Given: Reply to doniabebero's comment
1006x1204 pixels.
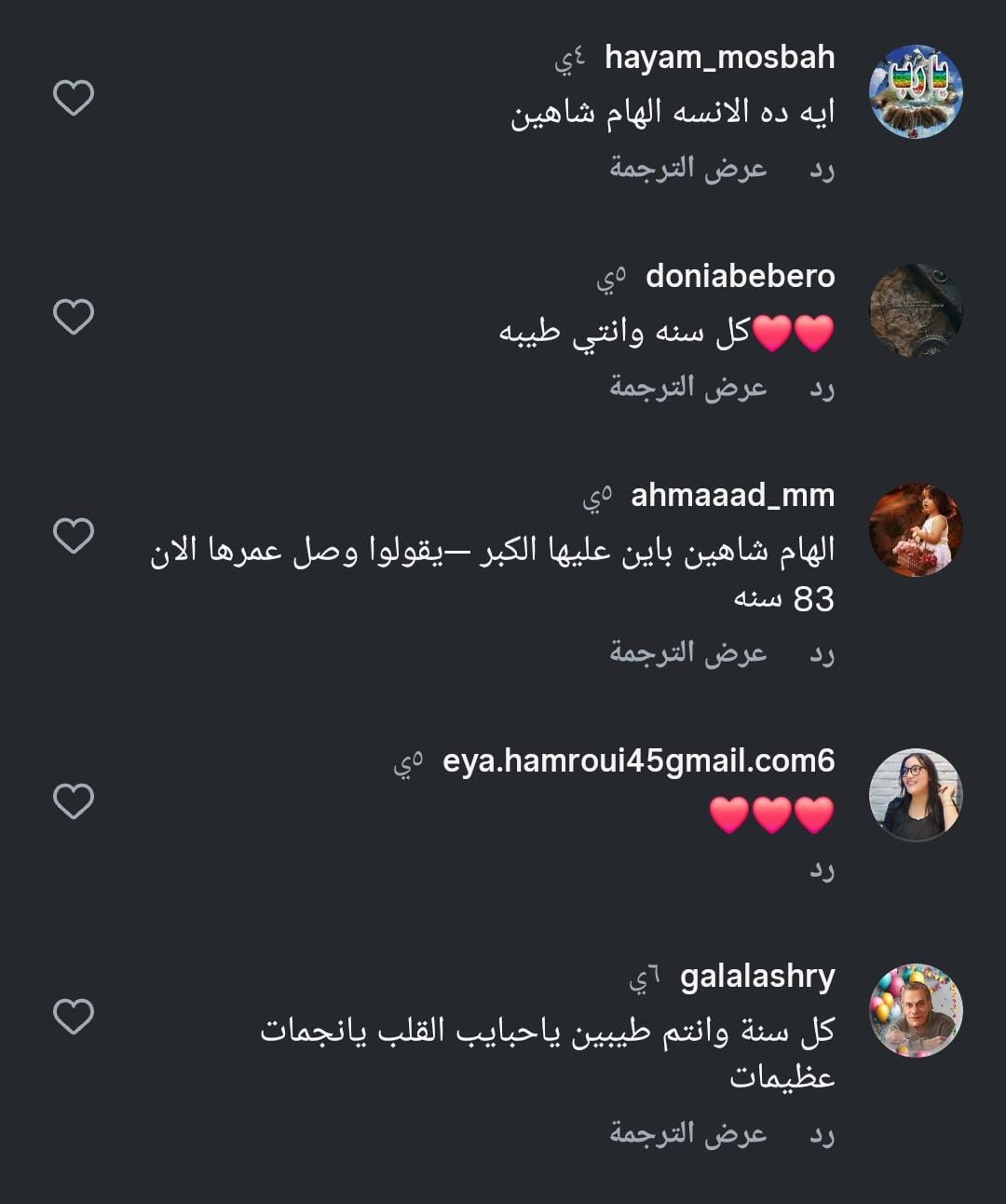Looking at the screenshot, I should click(x=821, y=387).
